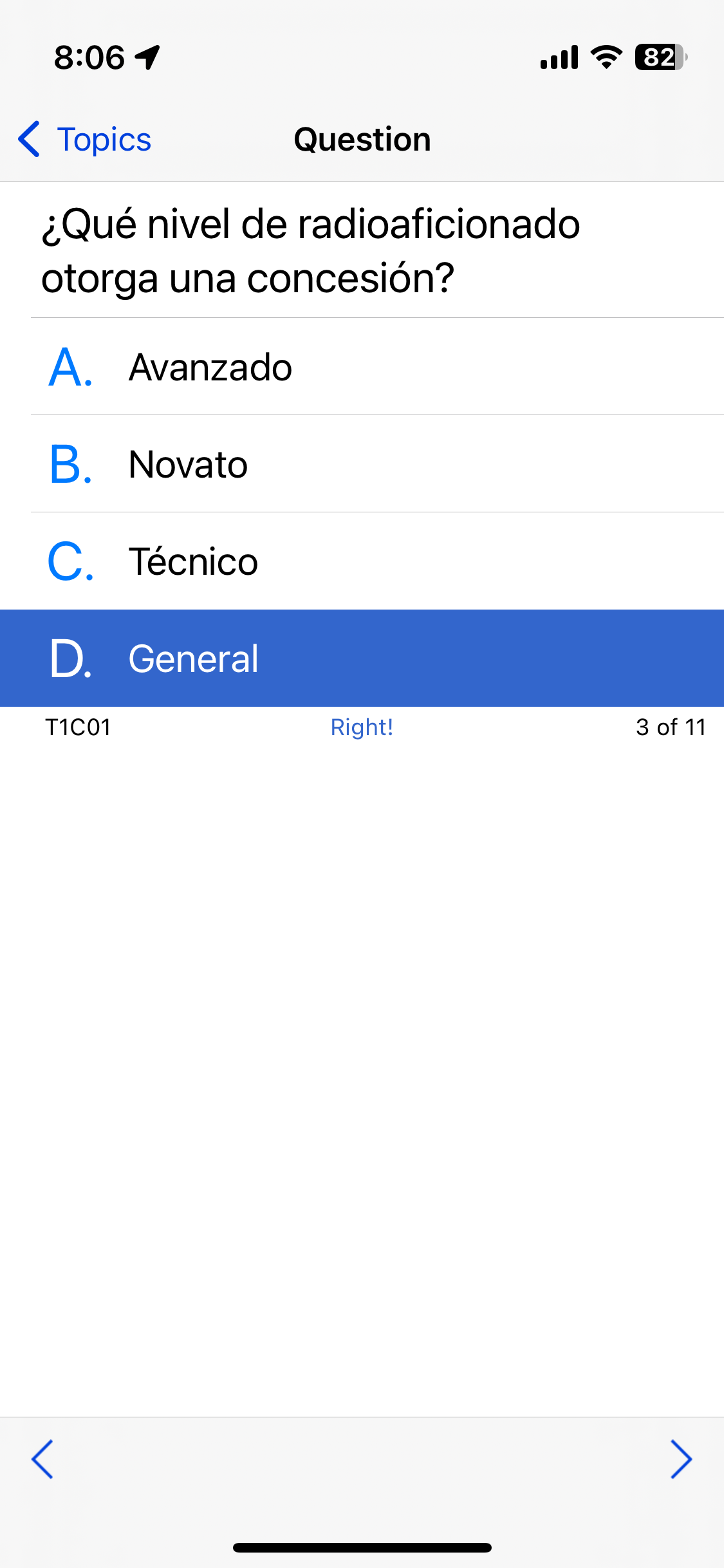The image size is (724, 1568).
Task: Select answer A. Avanzado
Action: click(362, 367)
